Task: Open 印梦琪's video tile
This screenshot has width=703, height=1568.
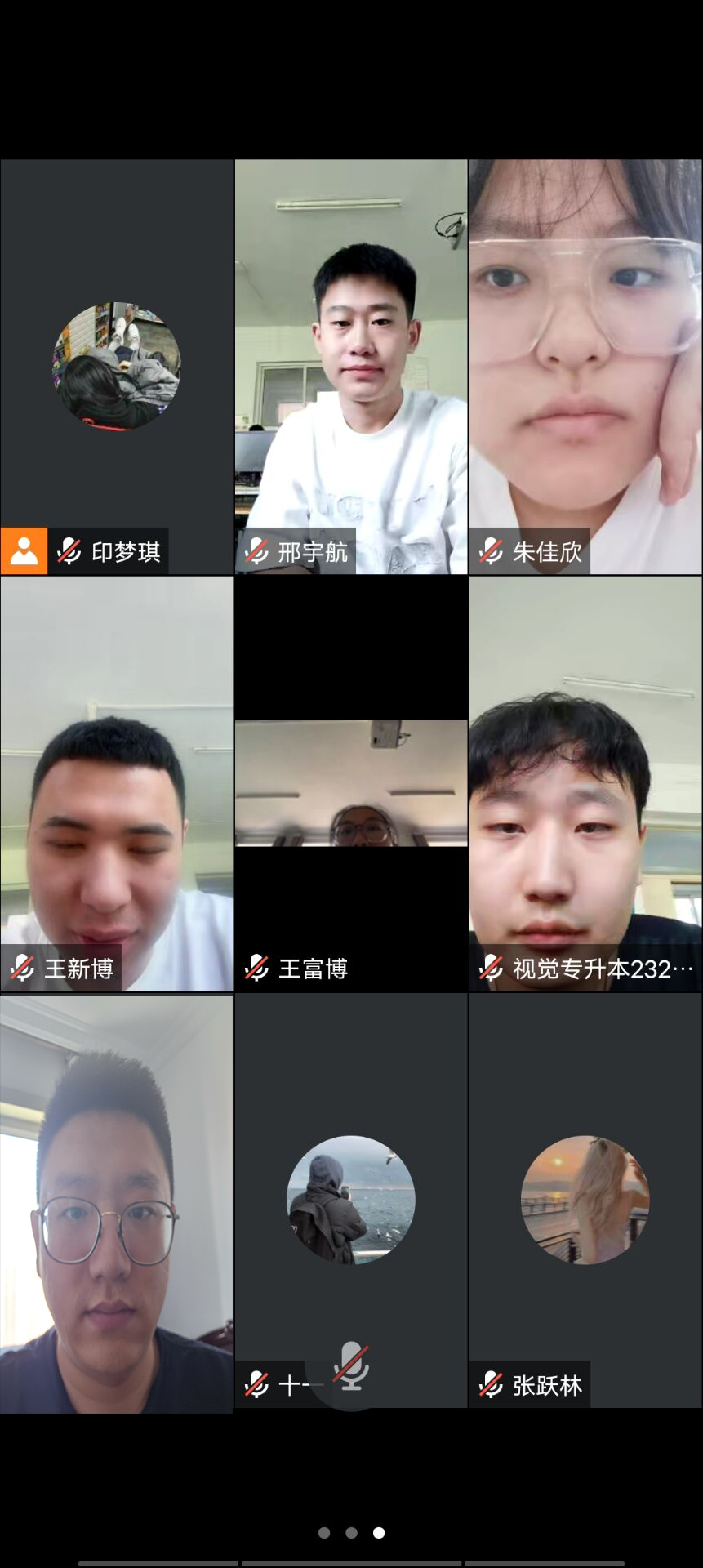Action: pos(117,367)
